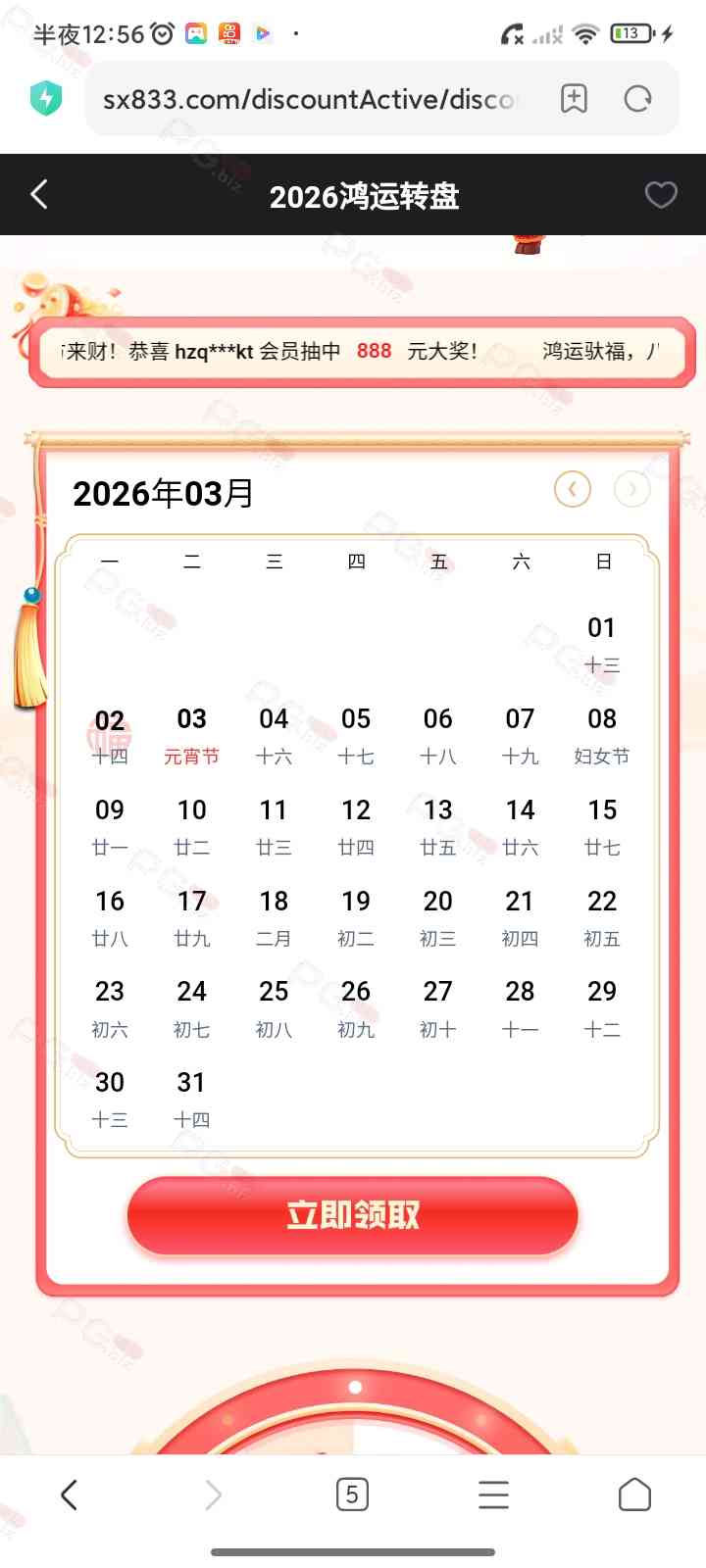706x1568 pixels.
Task: Tap the 立即领取 button
Action: click(x=353, y=1215)
